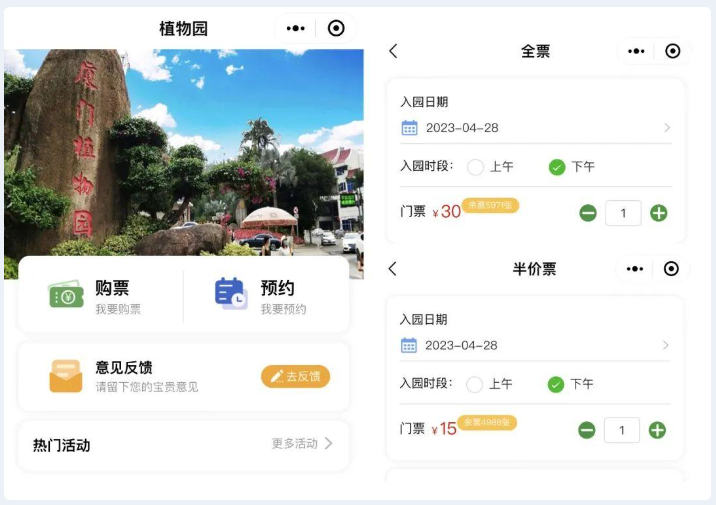716x505 pixels.
Task: Pick the entry date for 半价票
Action: (535, 345)
